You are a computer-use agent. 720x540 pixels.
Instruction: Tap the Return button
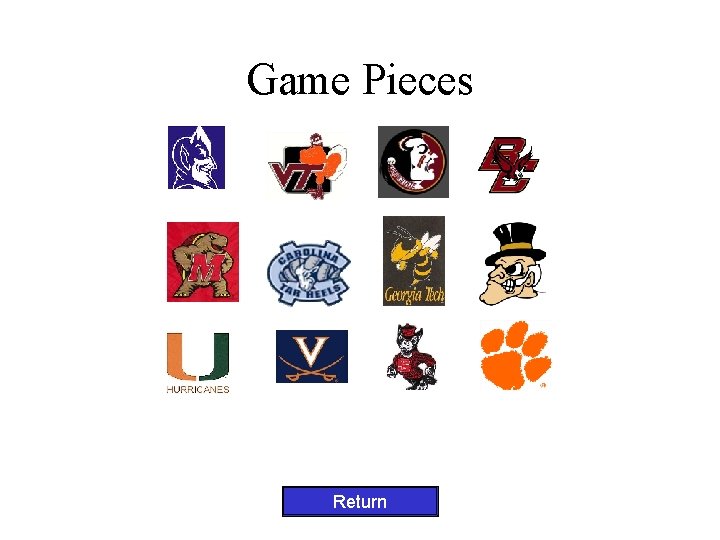click(360, 501)
